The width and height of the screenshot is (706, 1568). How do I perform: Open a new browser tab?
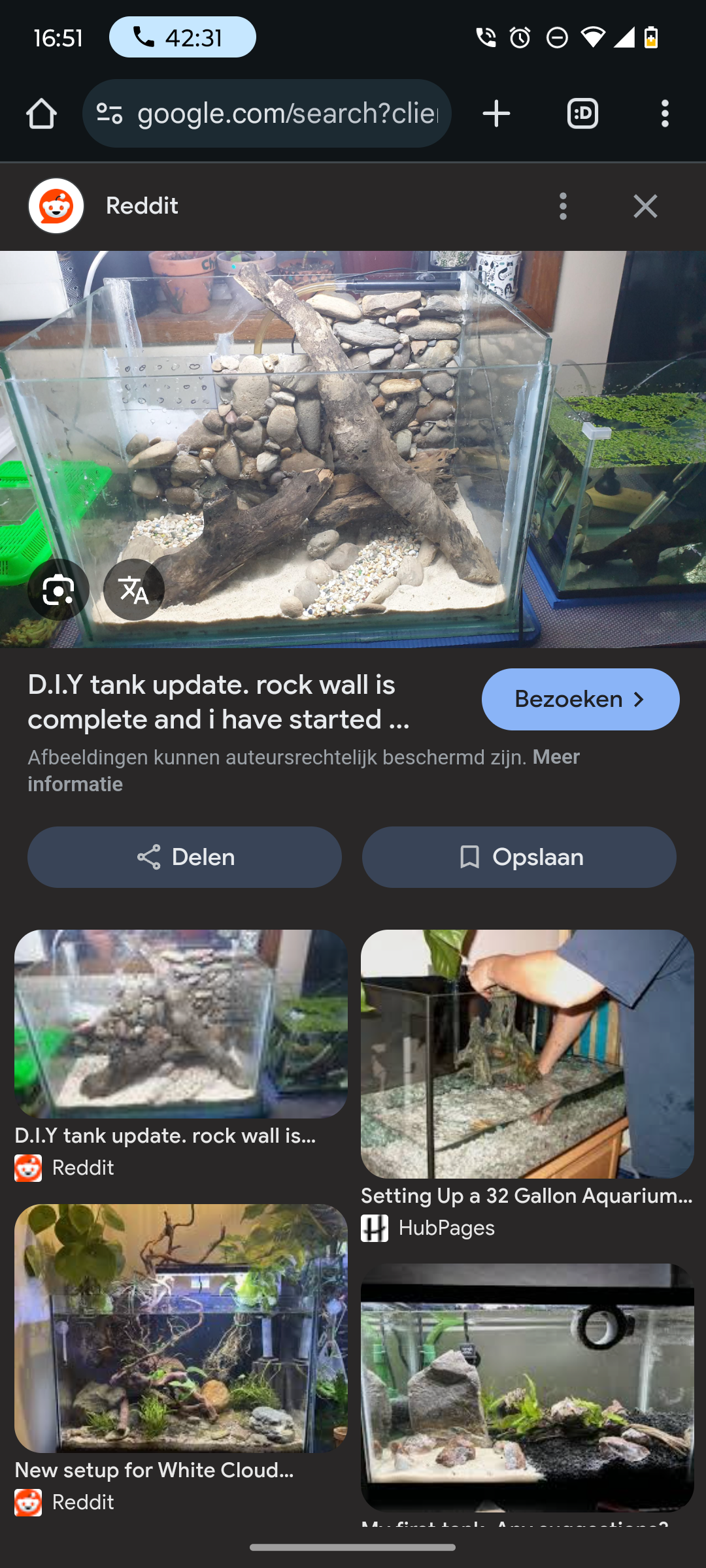(496, 114)
